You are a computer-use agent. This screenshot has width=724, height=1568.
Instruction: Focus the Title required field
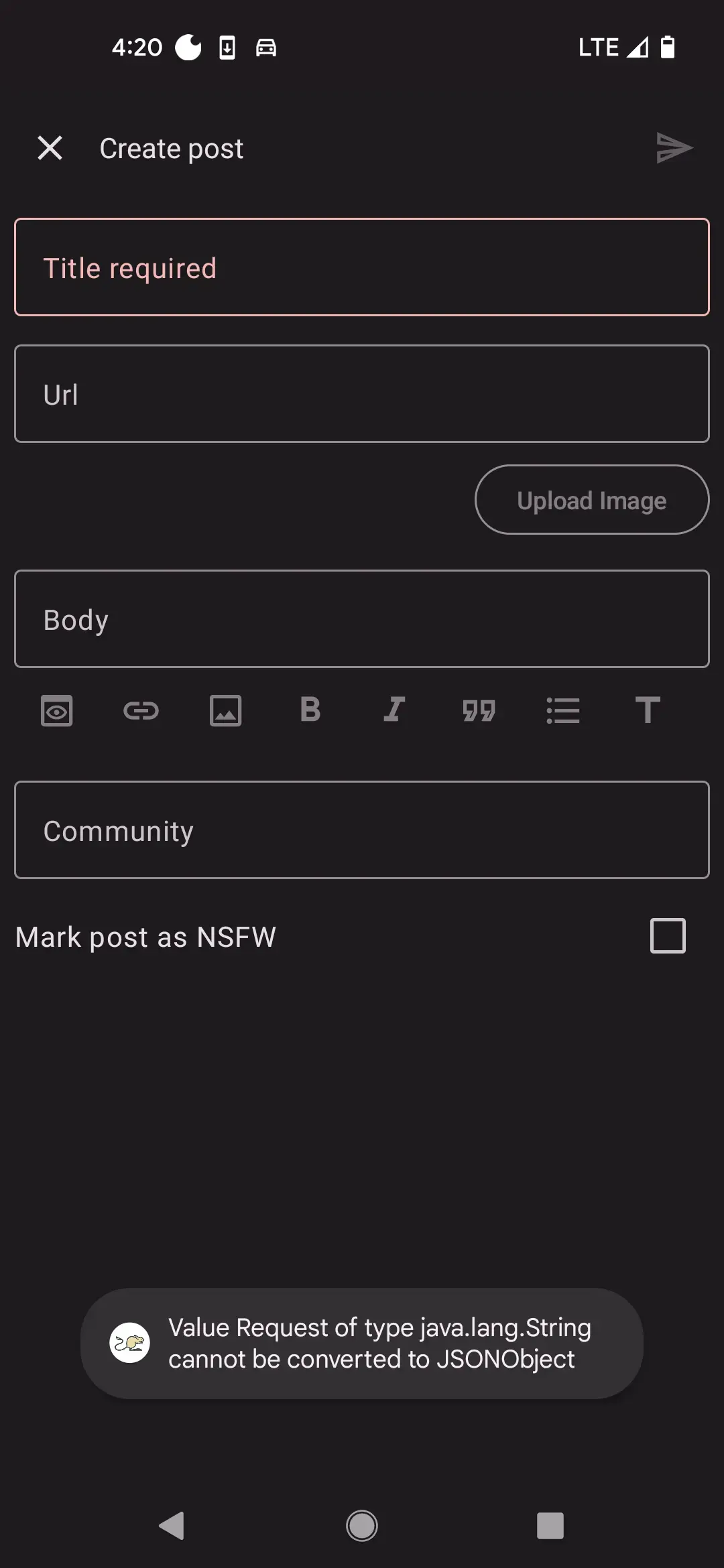[362, 267]
